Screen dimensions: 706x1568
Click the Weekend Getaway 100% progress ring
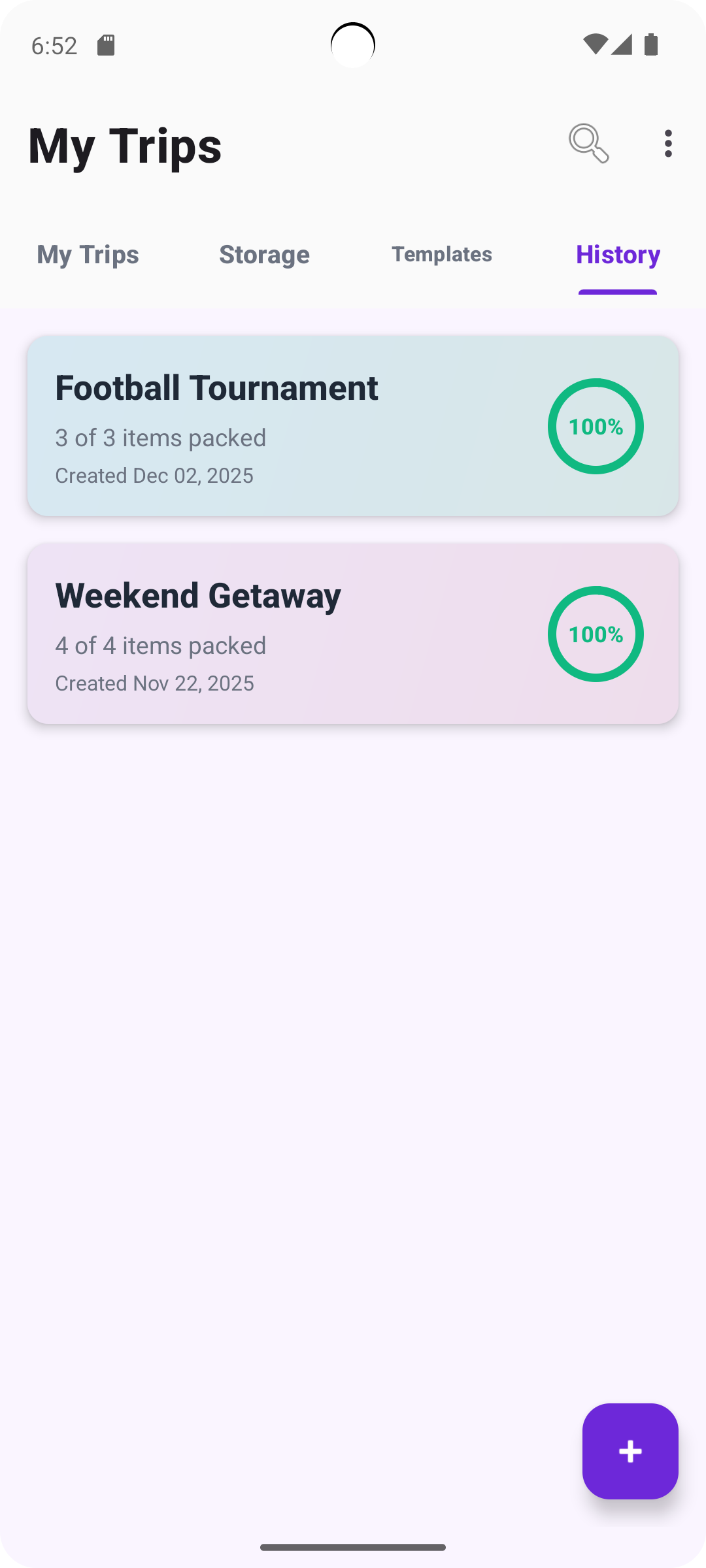596,634
